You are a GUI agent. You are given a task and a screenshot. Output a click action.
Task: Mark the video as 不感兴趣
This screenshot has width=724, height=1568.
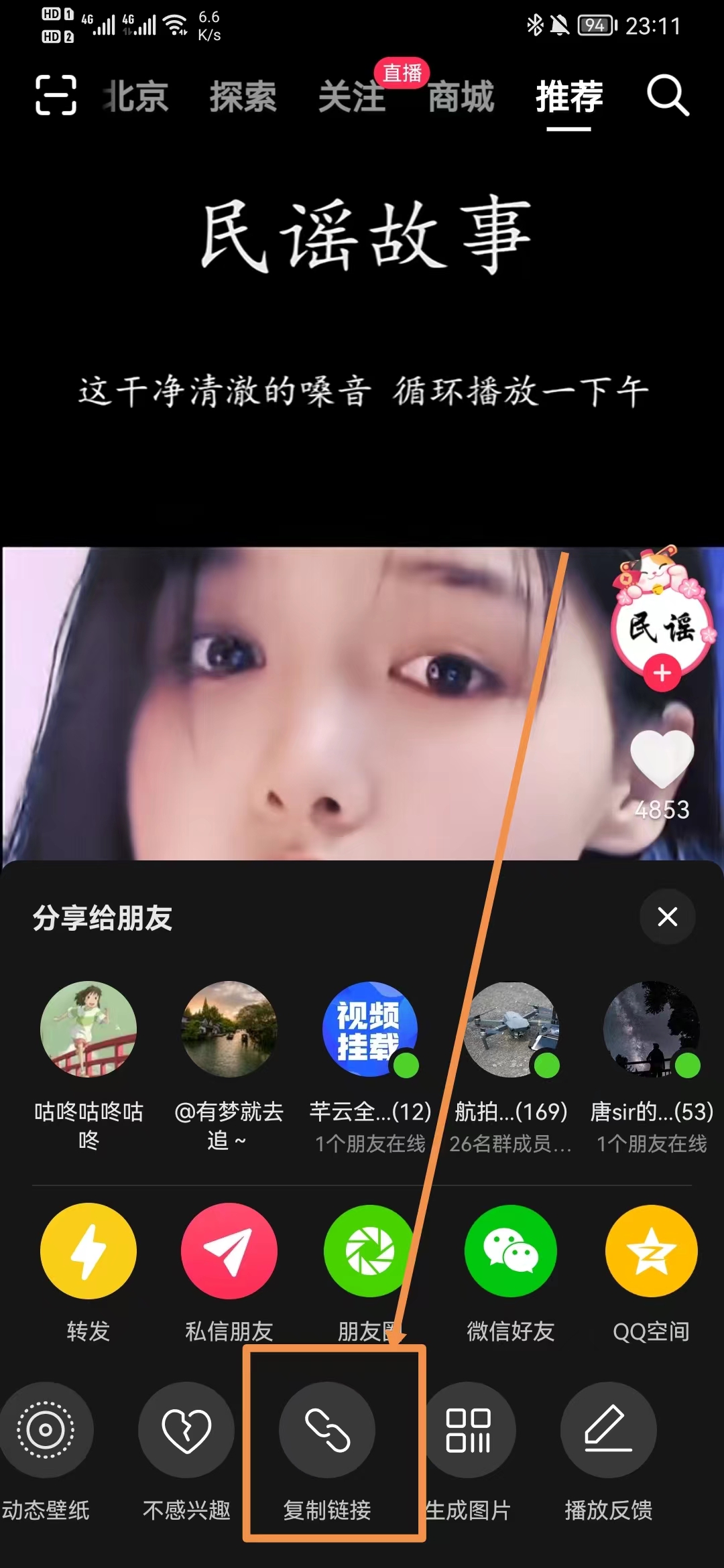point(186,1430)
